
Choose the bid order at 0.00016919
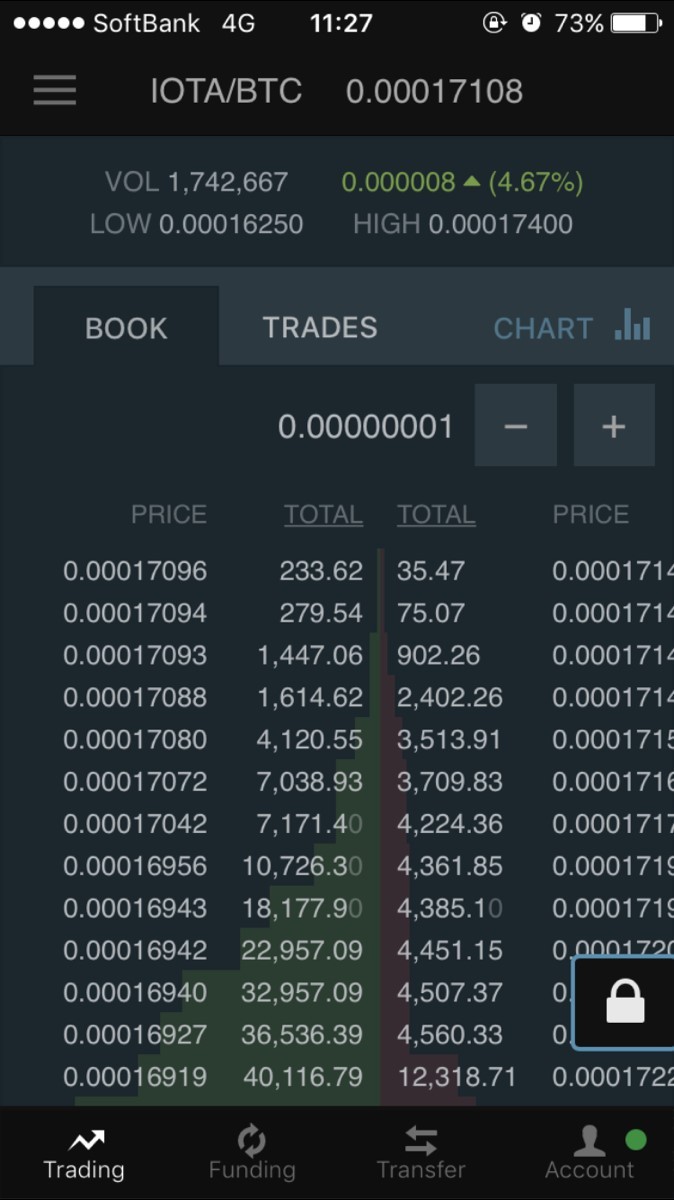[x=135, y=1078]
